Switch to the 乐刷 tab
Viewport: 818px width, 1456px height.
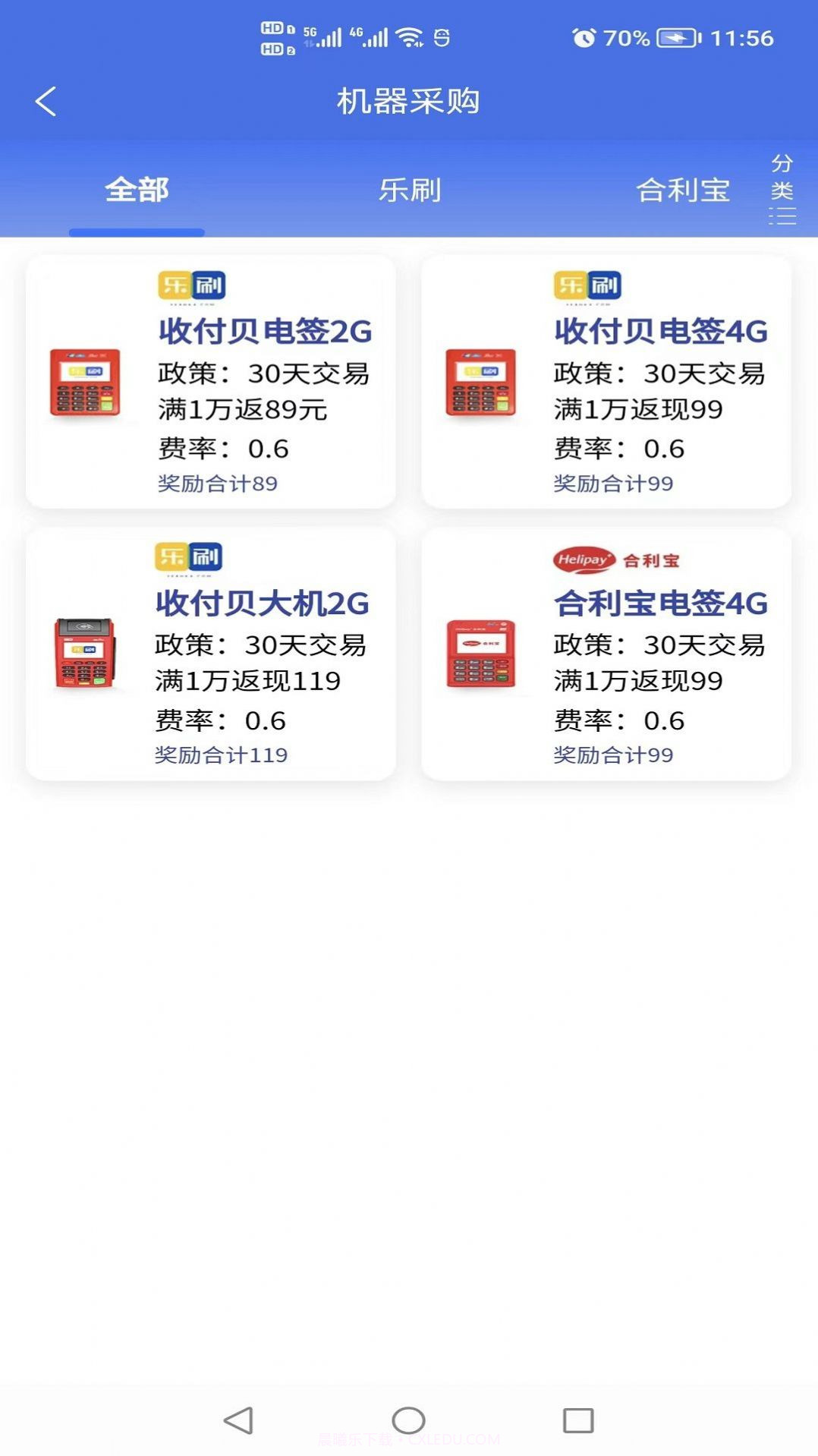(409, 191)
